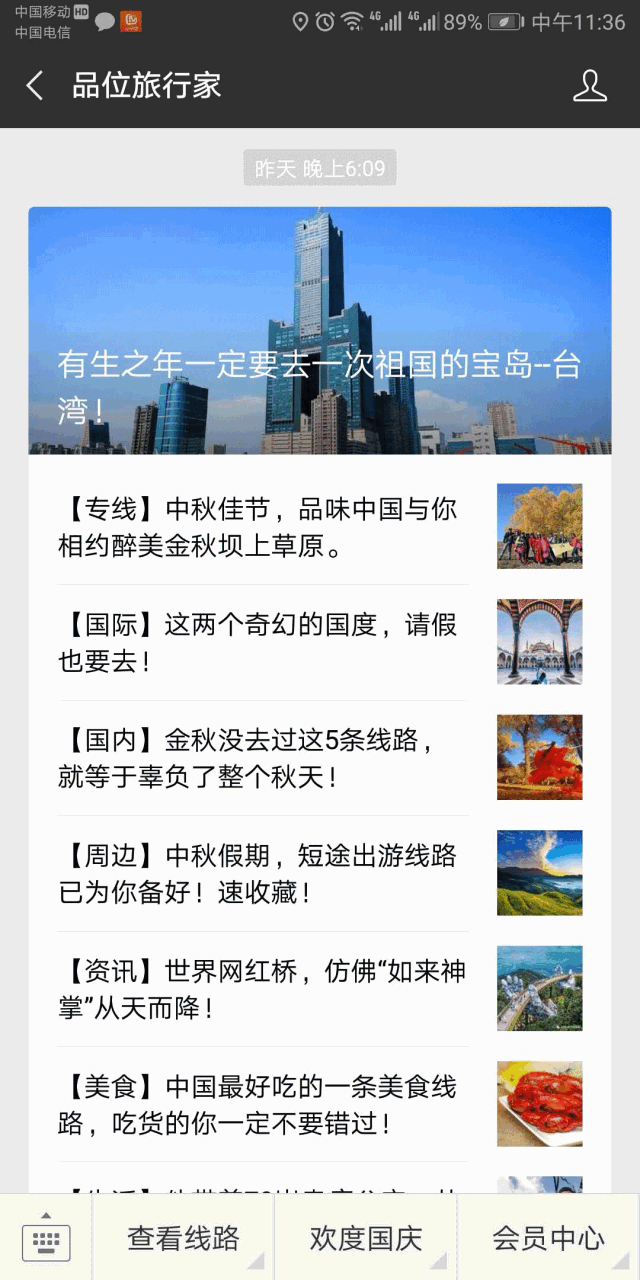
Task: Go back from 品位旅行家 chat
Action: 35,86
